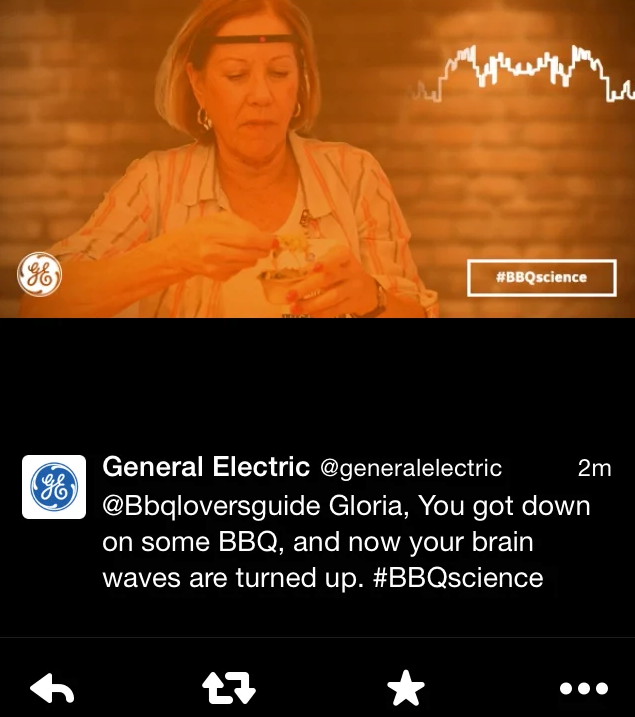Viewport: 635px width, 717px height.
Task: Open the #BBQscience hashtag in tweet text
Action: coord(458,577)
